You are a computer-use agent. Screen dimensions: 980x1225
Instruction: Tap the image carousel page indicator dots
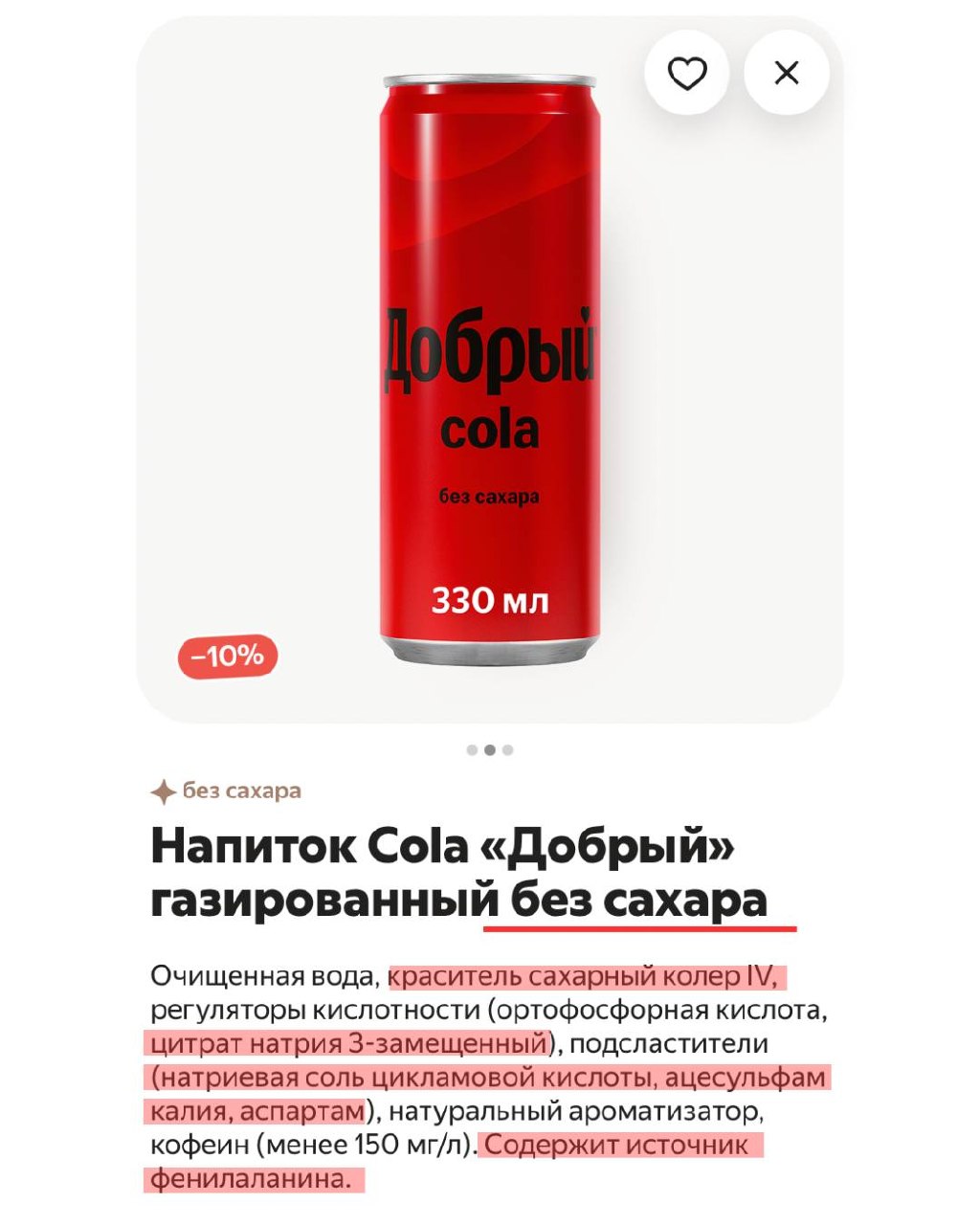coord(489,750)
